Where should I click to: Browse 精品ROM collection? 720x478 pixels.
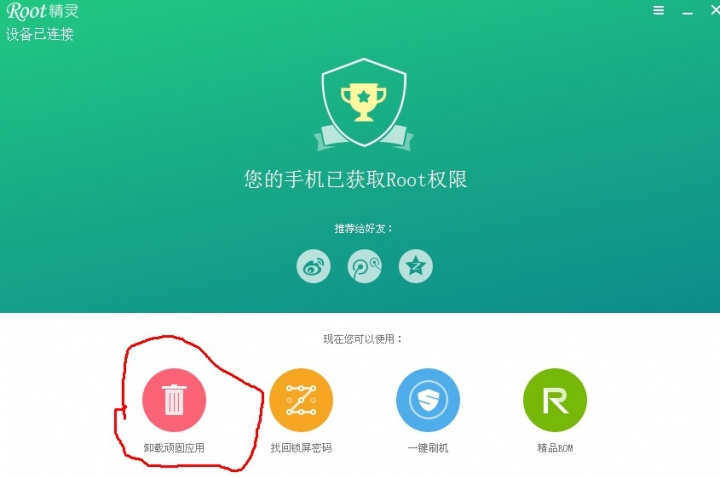click(x=555, y=400)
